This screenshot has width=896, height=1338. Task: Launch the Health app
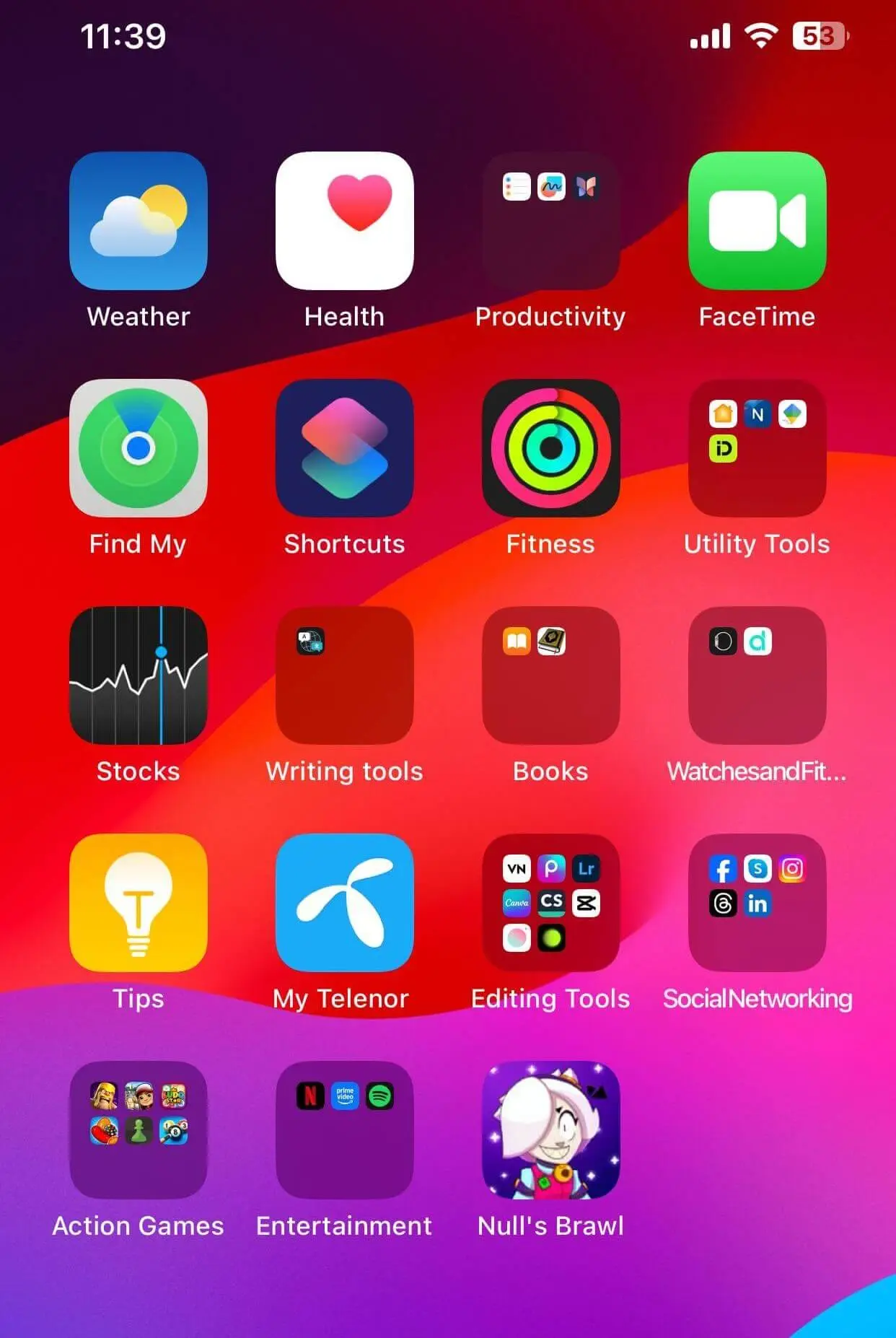pos(345,221)
